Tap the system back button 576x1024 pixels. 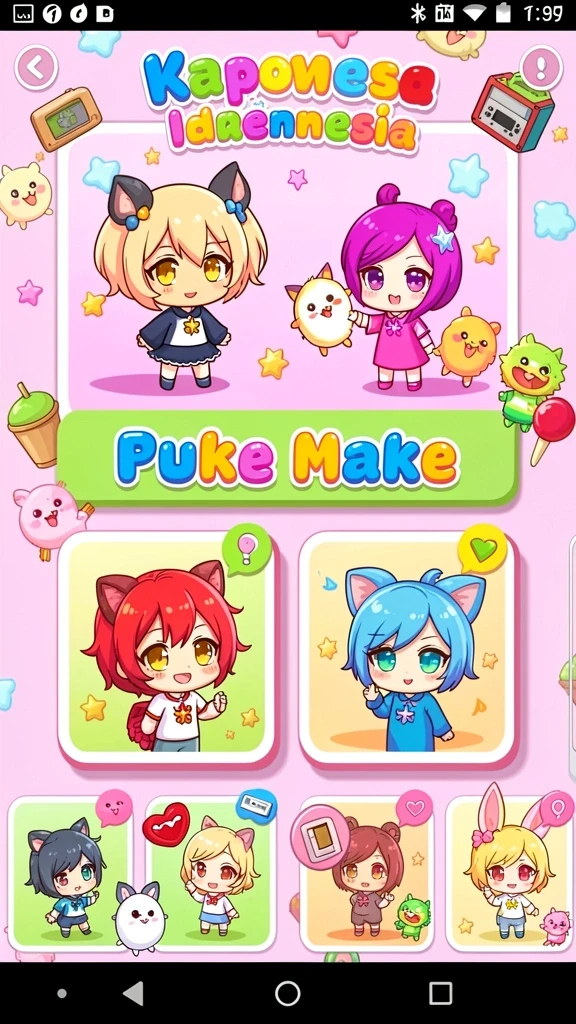click(133, 993)
